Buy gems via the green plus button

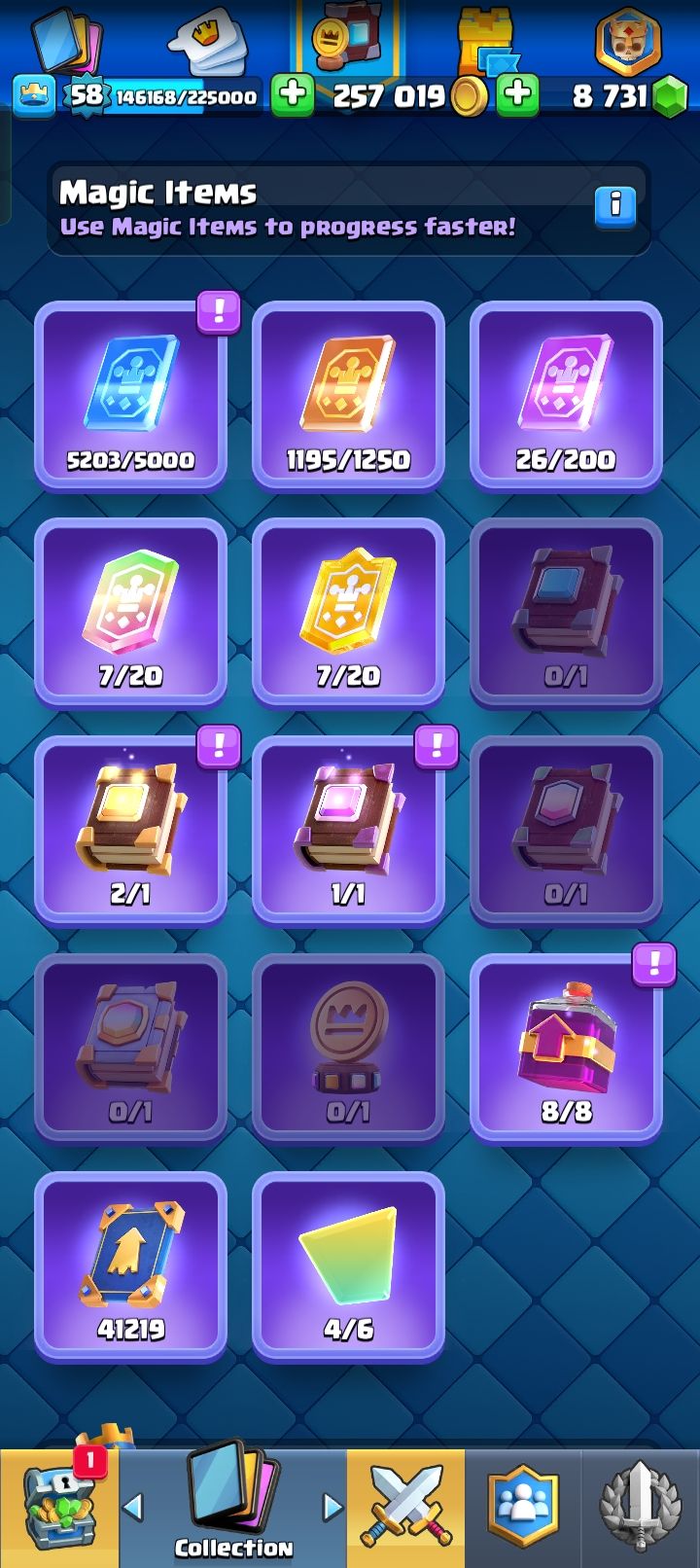[518, 95]
